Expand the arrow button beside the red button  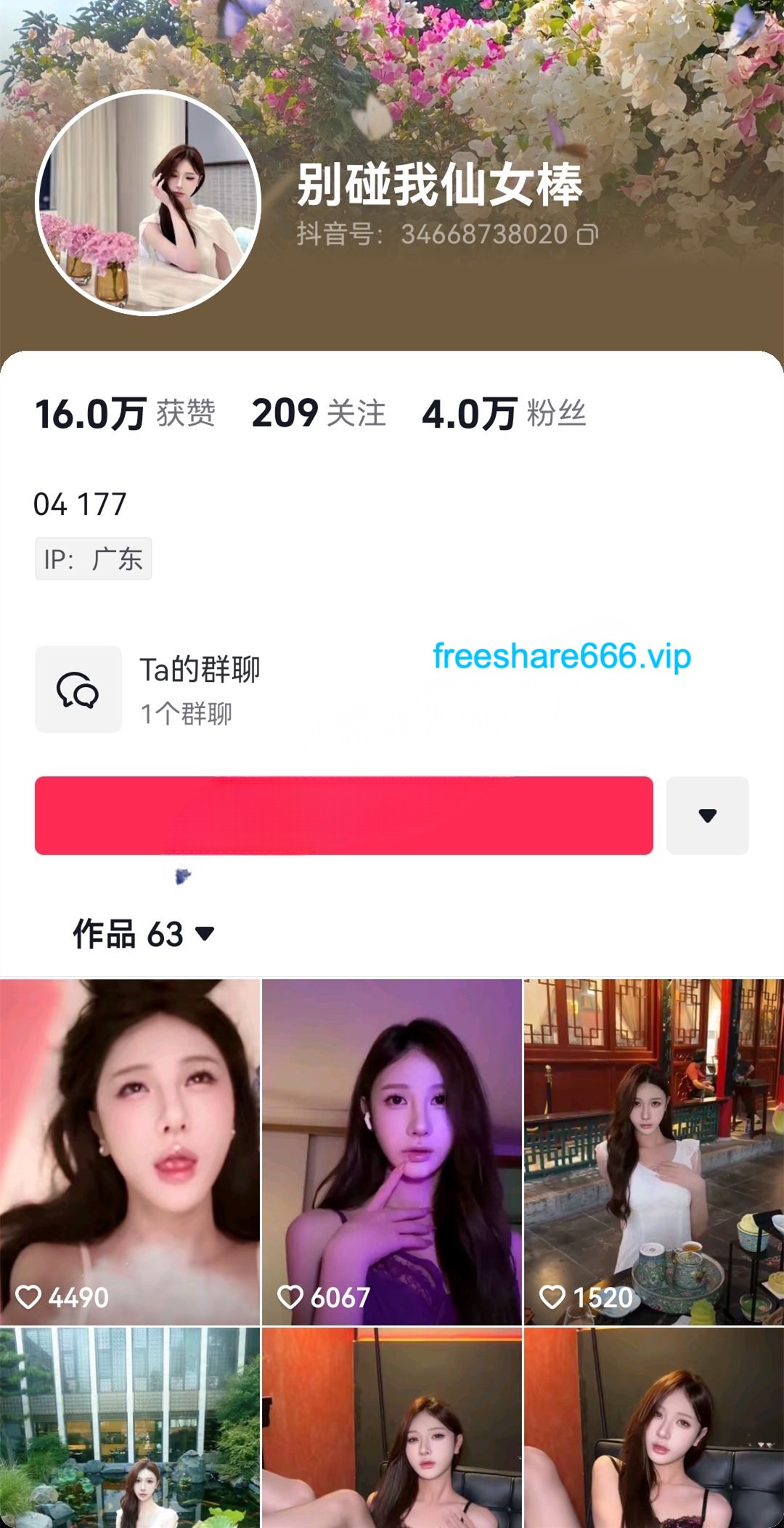click(707, 815)
